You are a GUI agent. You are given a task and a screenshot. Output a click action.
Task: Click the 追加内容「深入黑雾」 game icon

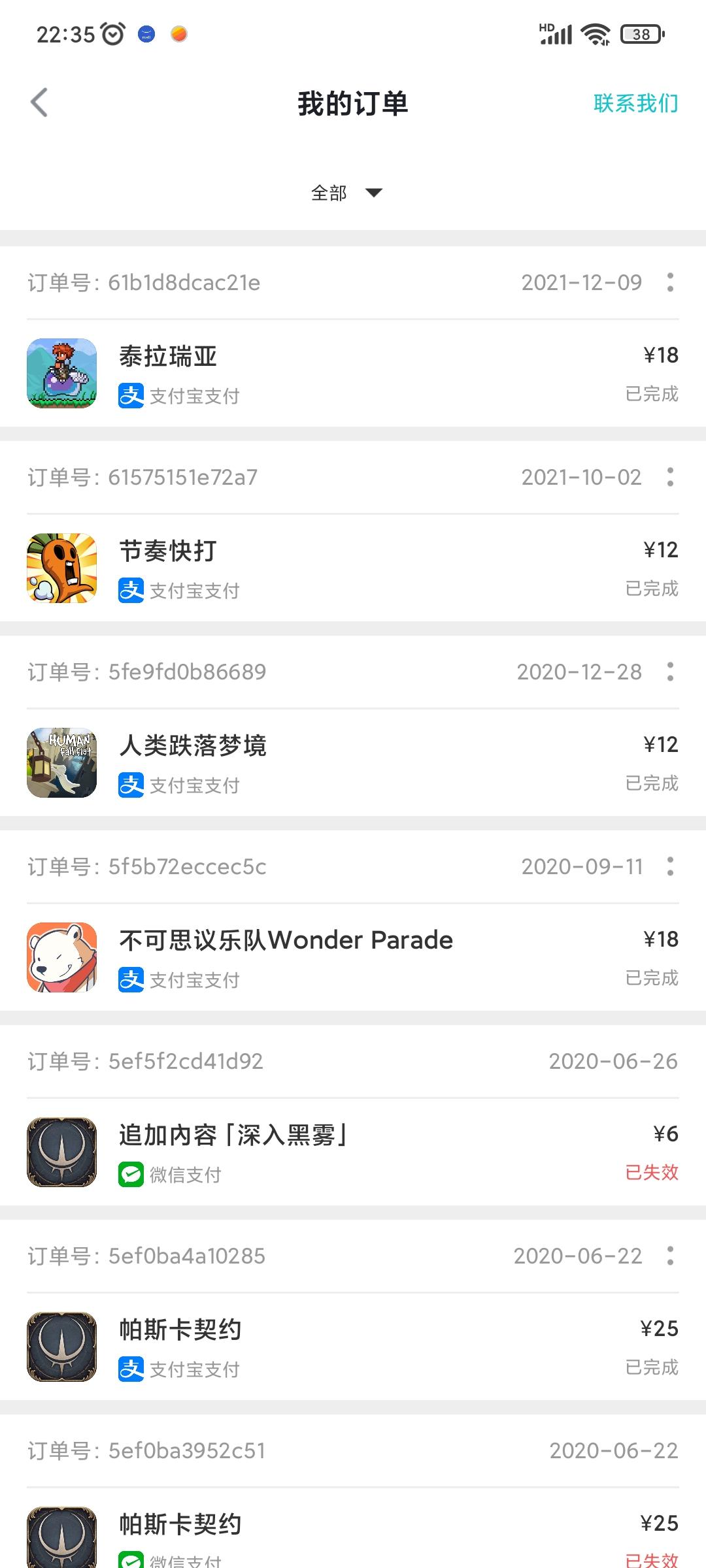[x=61, y=1151]
